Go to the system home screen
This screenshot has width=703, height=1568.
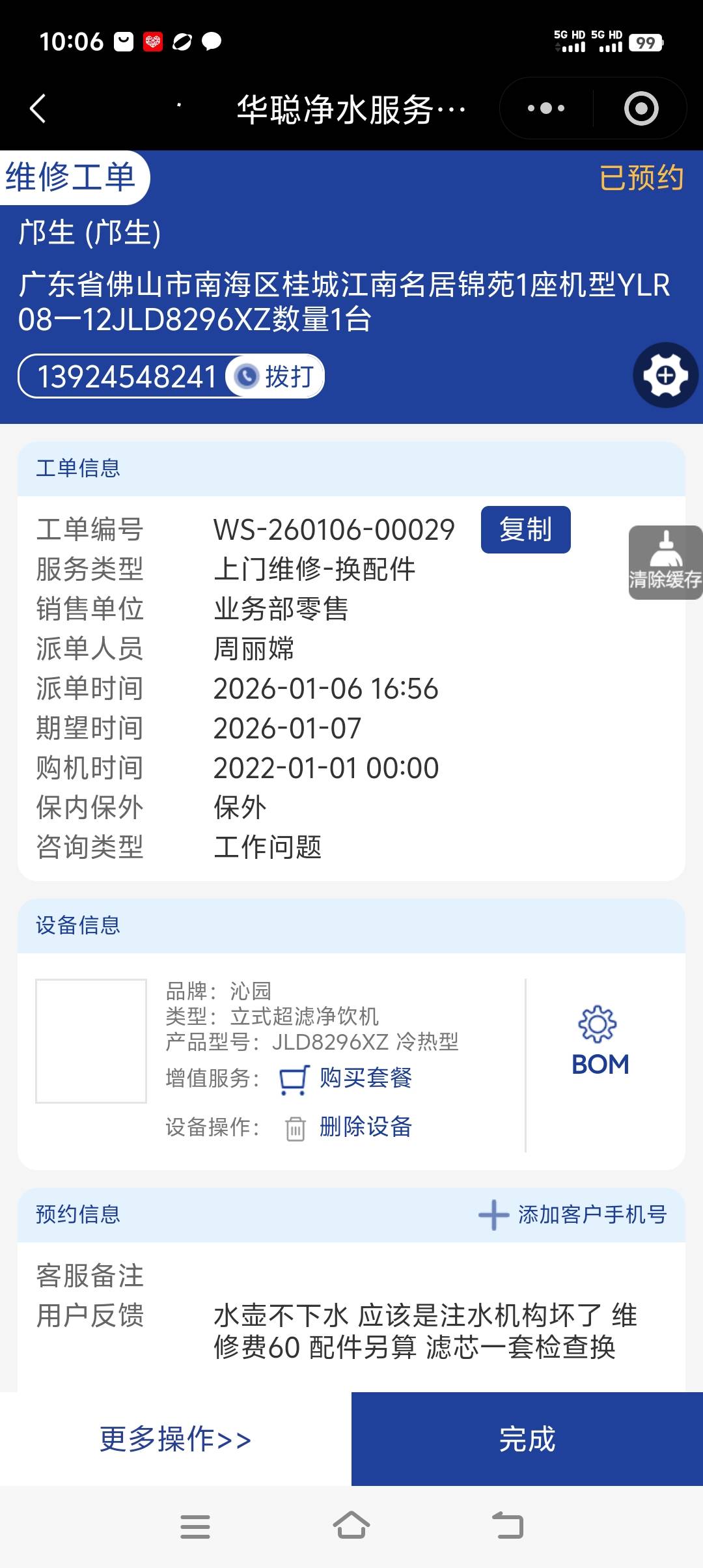click(x=351, y=1526)
